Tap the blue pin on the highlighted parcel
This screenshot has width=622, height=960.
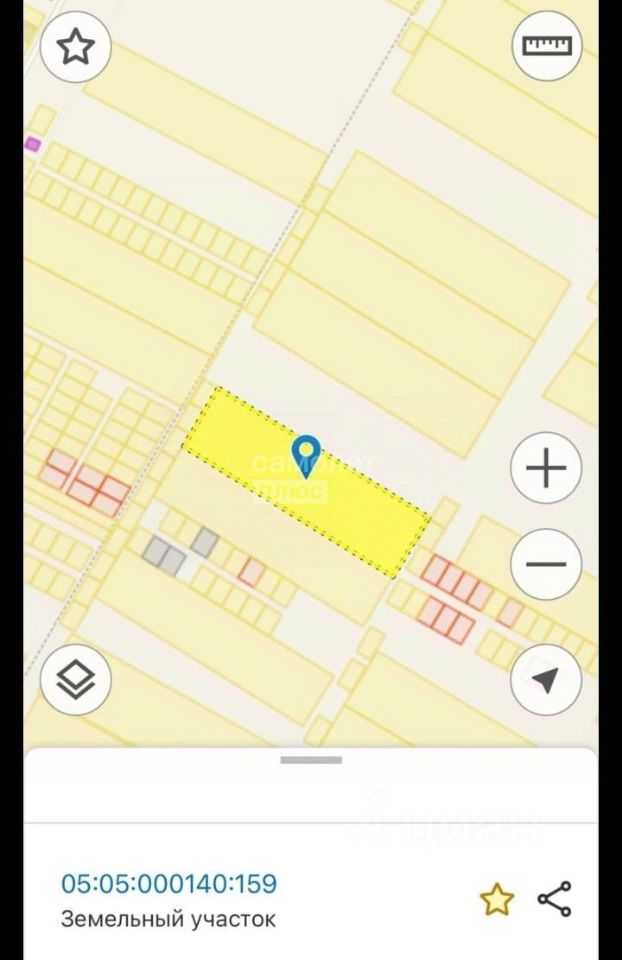(305, 455)
